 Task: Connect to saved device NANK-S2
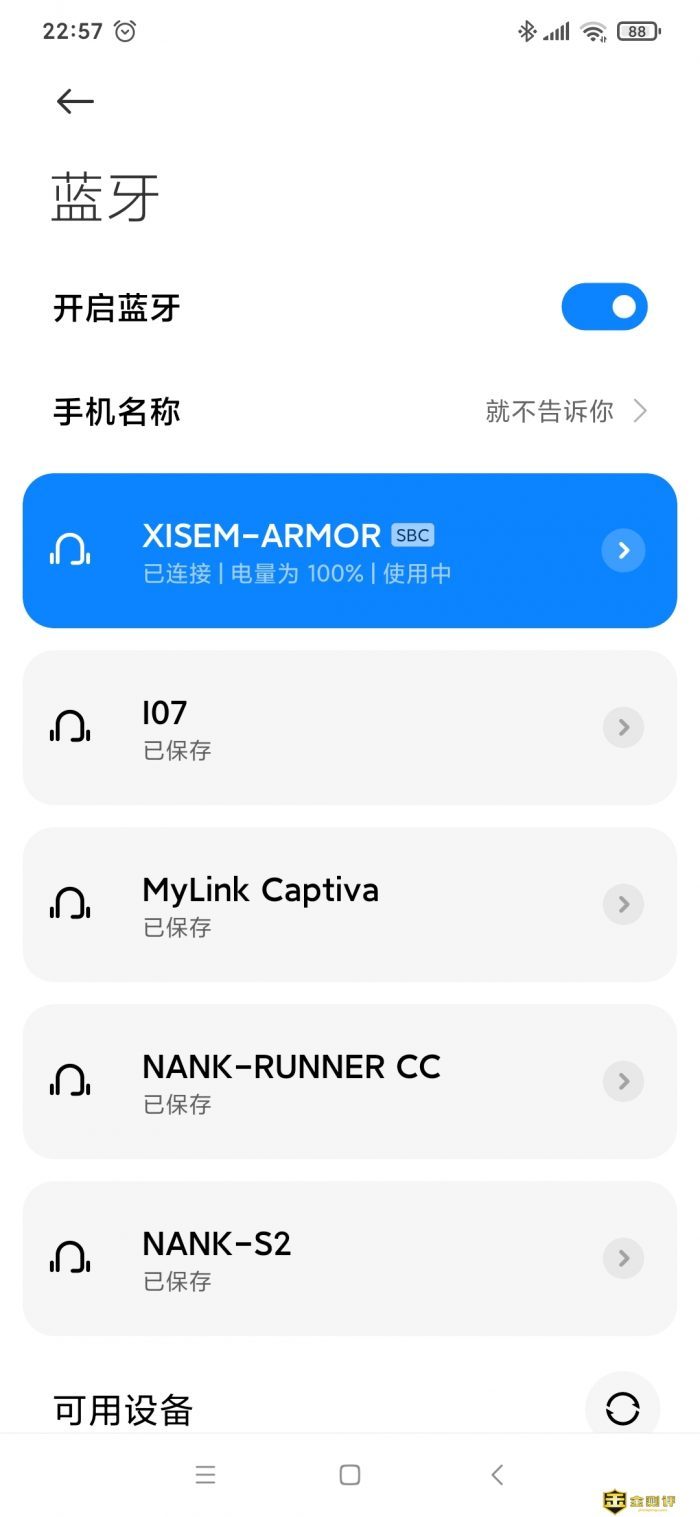click(x=300, y=1258)
